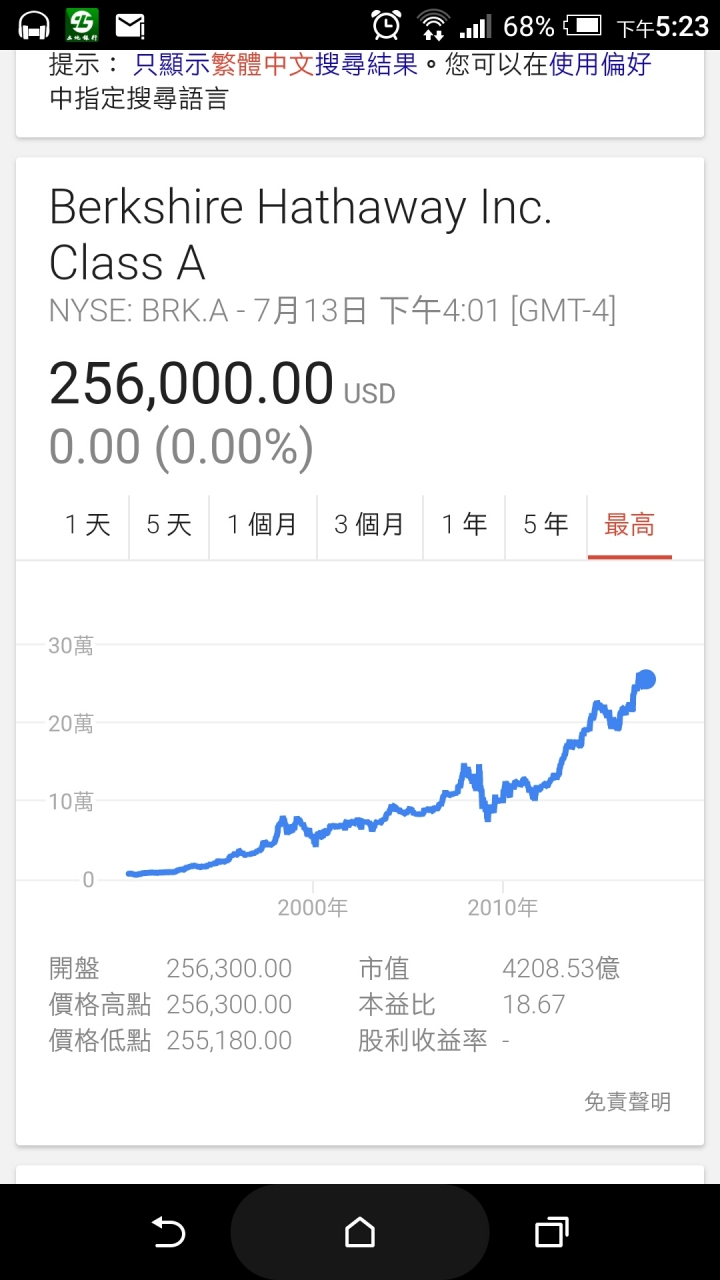The width and height of the screenshot is (720, 1280).
Task: Open recent apps from navigation bar
Action: click(551, 1232)
